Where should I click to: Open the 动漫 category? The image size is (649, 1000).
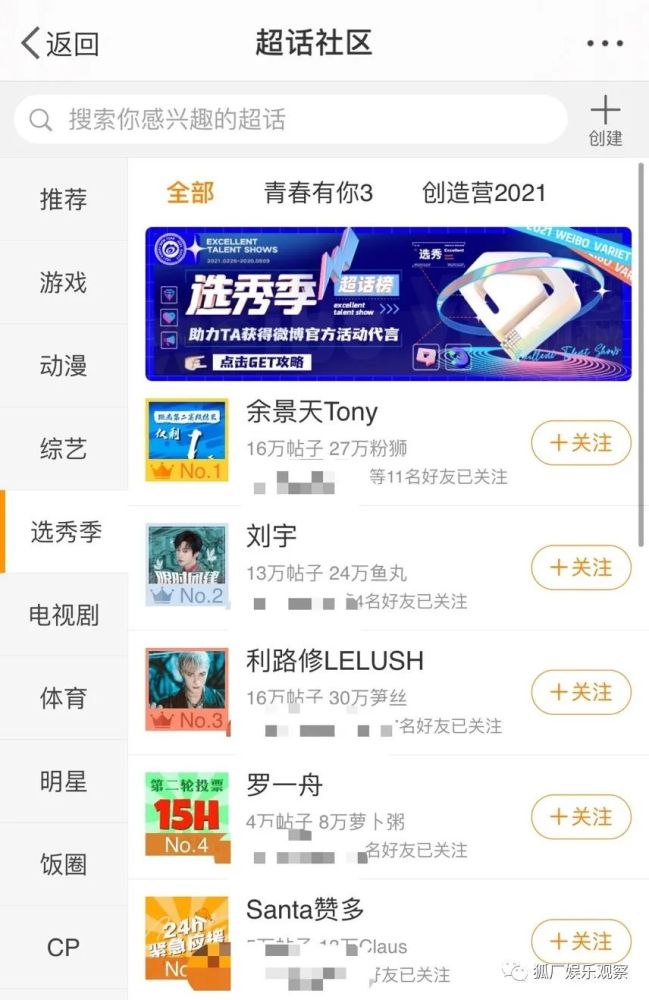(x=64, y=366)
